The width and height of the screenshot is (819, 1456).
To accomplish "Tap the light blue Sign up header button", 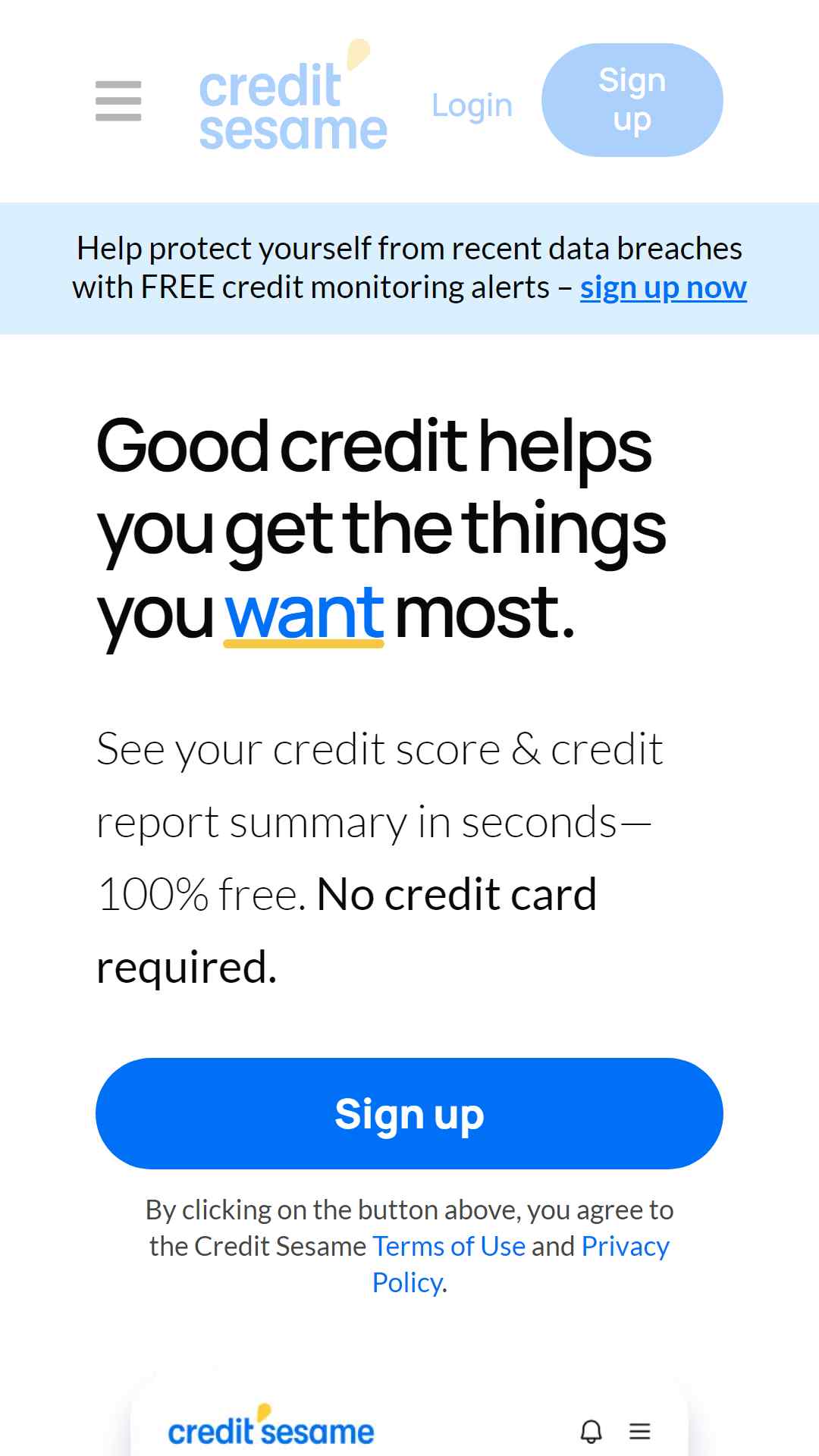I will pos(632,100).
